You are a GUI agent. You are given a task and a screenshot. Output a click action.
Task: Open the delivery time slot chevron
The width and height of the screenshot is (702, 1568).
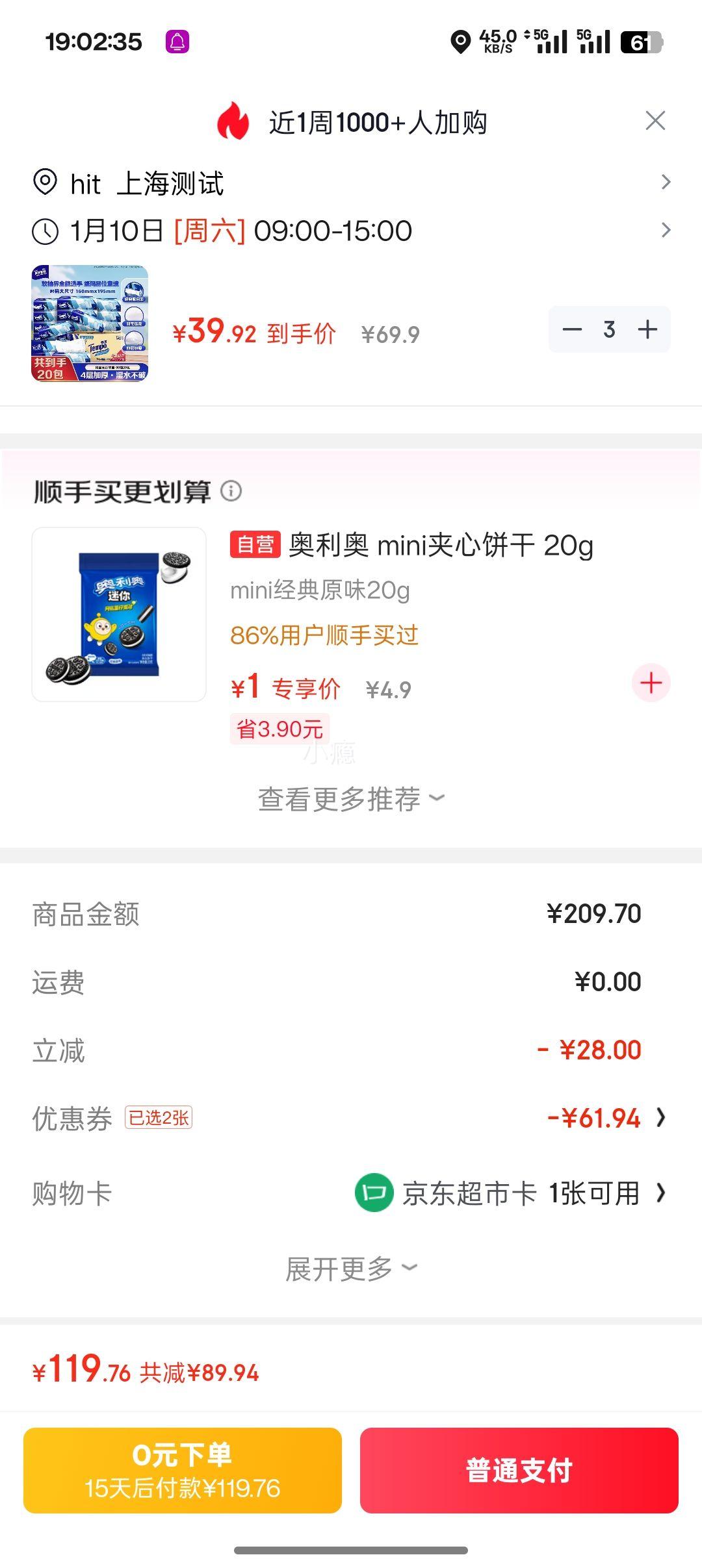pos(665,231)
